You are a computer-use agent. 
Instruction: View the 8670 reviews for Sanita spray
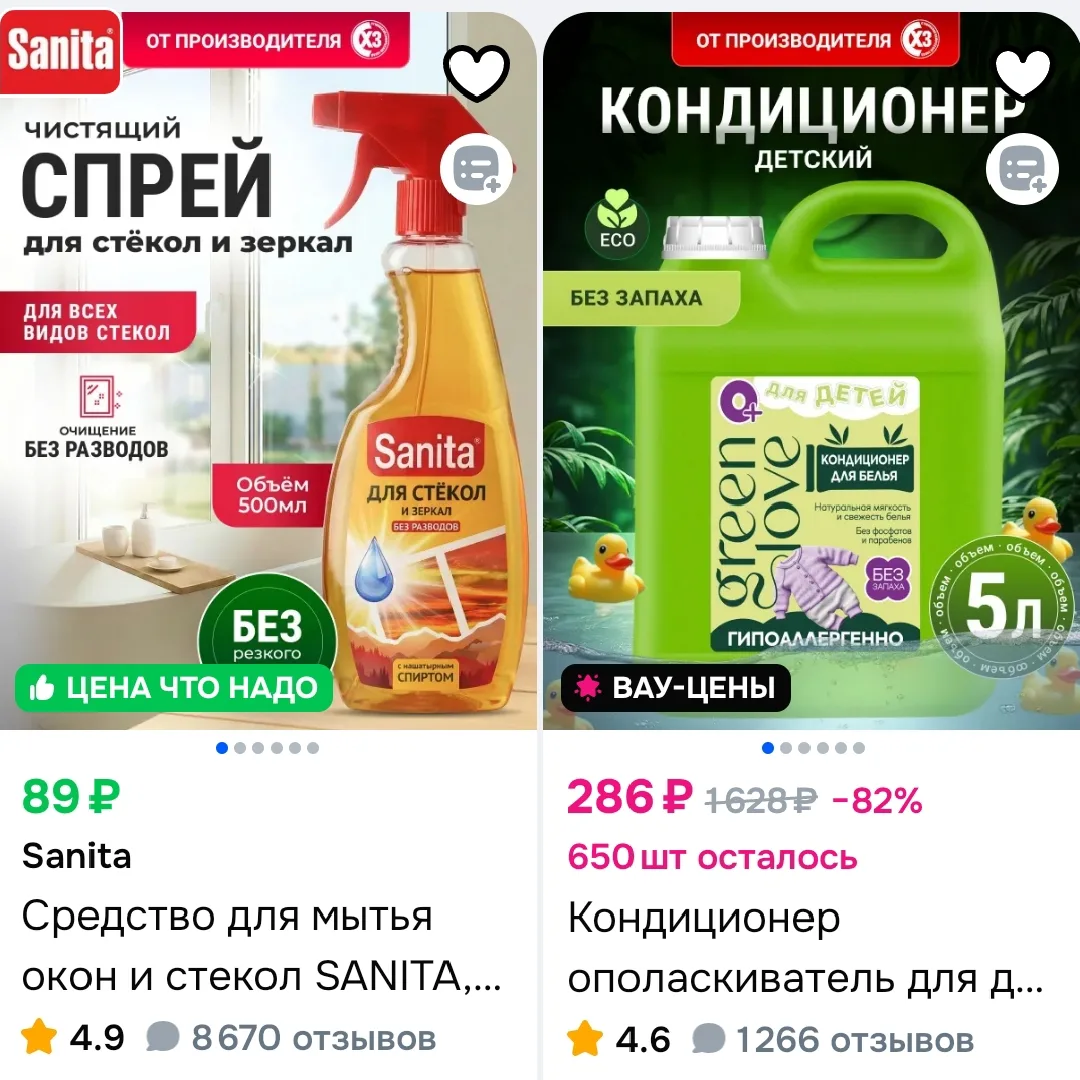pos(291,1038)
